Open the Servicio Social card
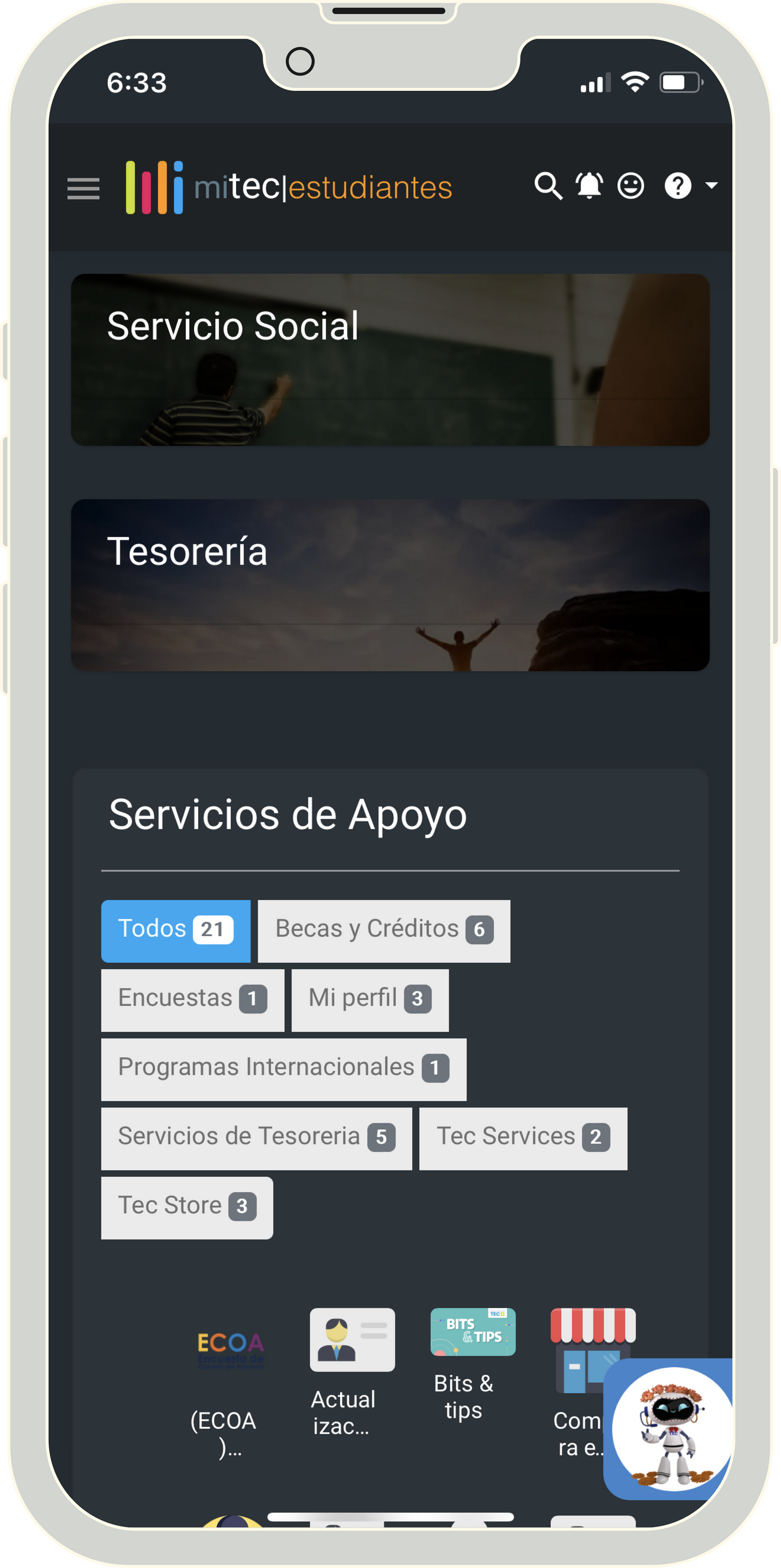Screen dimensions: 781x1568 pyautogui.click(x=389, y=360)
